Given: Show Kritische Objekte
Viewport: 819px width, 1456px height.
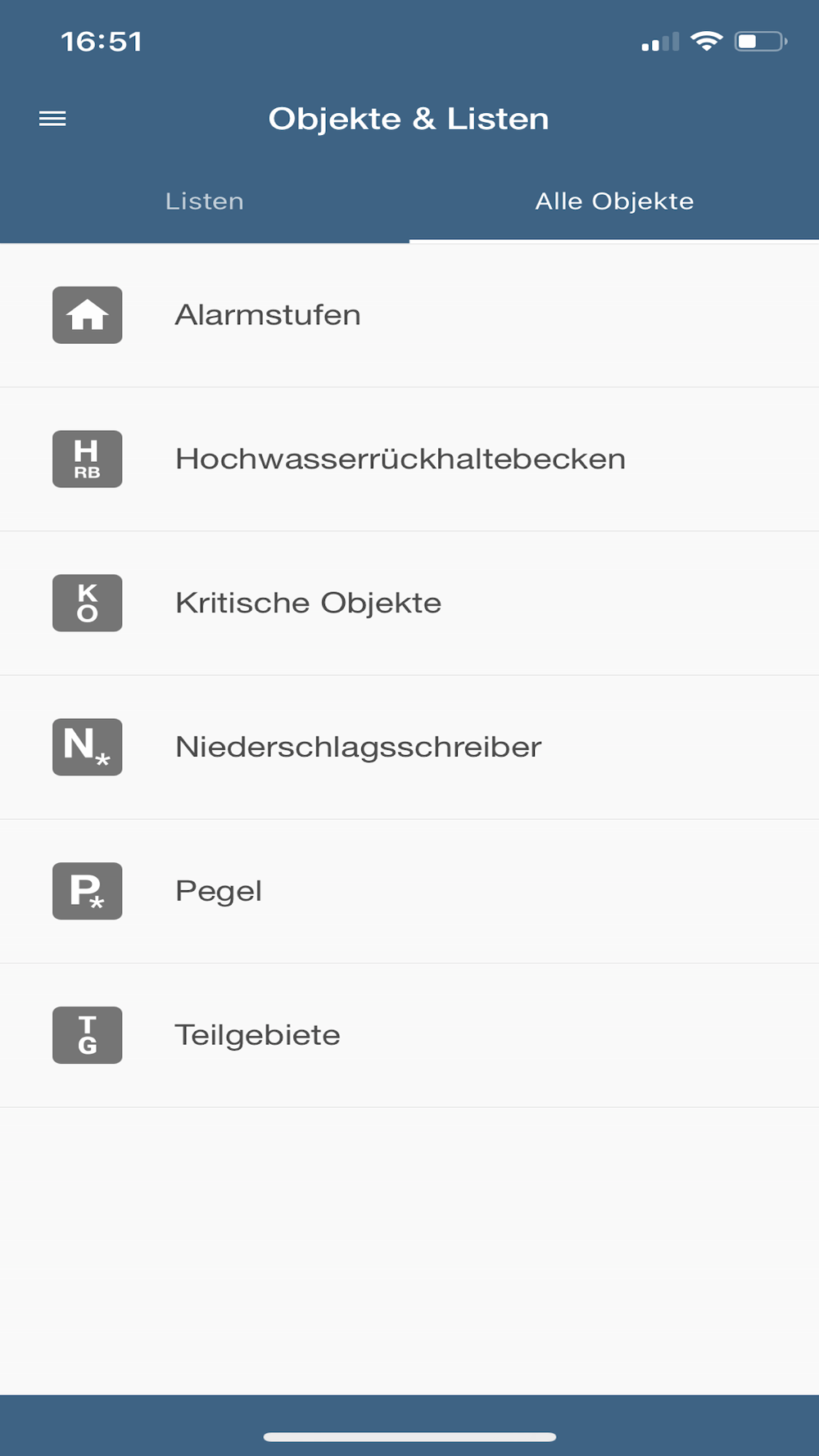Looking at the screenshot, I should point(409,604).
